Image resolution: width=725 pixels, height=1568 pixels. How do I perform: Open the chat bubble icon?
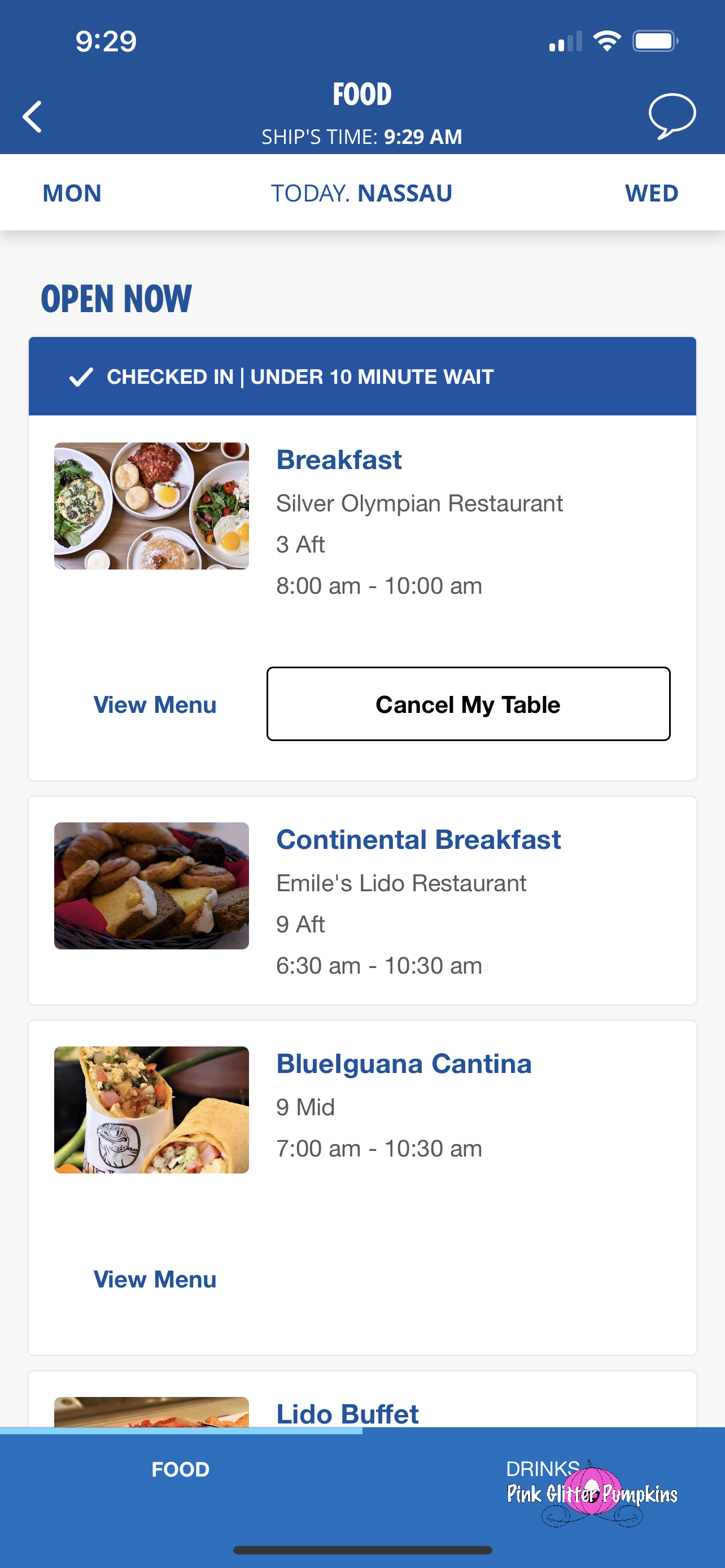click(x=671, y=116)
